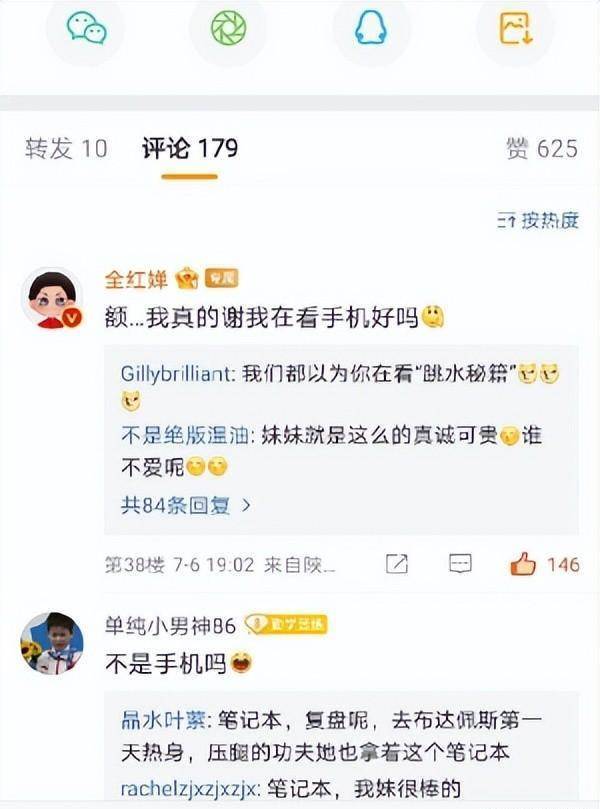The image size is (600, 809).
Task: Open the 单纯小男神86 username
Action: (x=170, y=625)
